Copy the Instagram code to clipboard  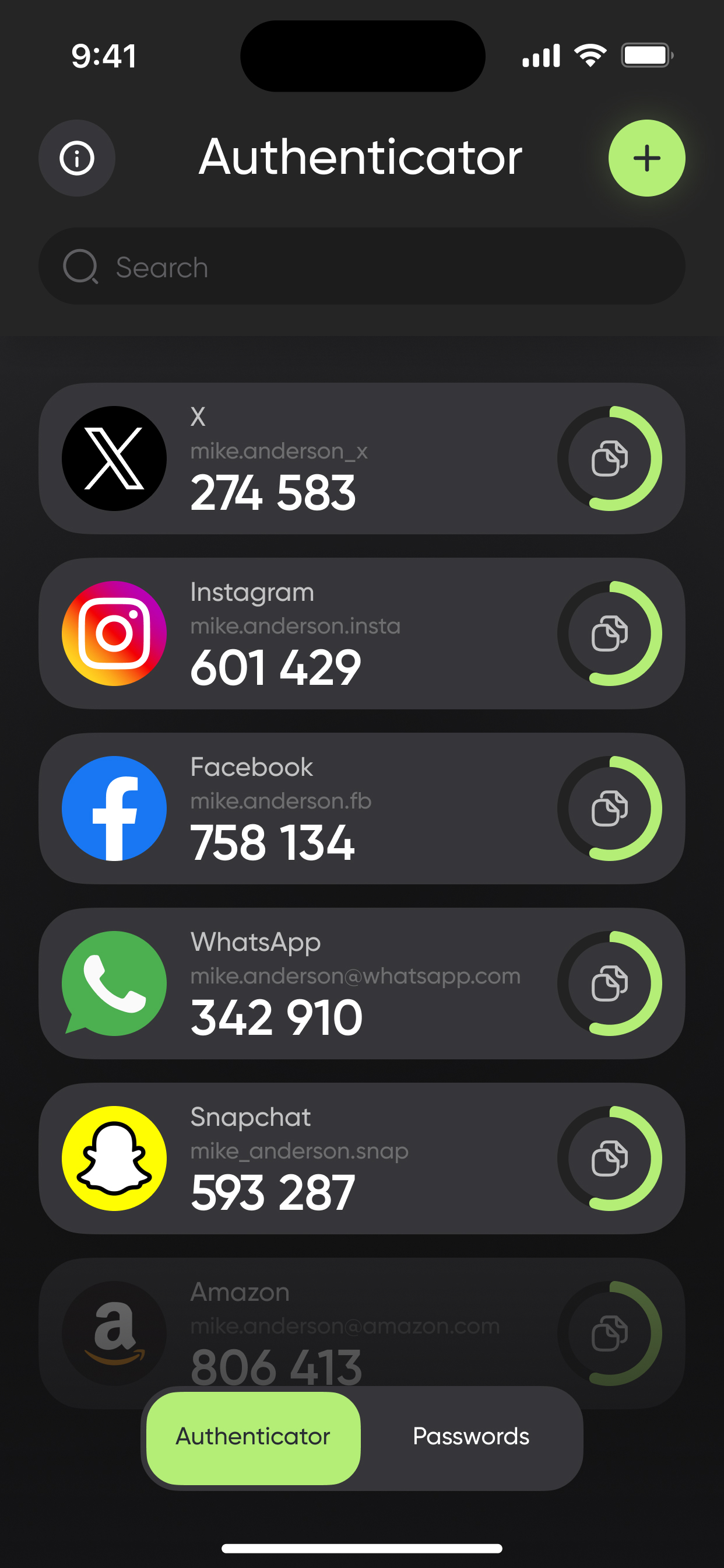[611, 633]
